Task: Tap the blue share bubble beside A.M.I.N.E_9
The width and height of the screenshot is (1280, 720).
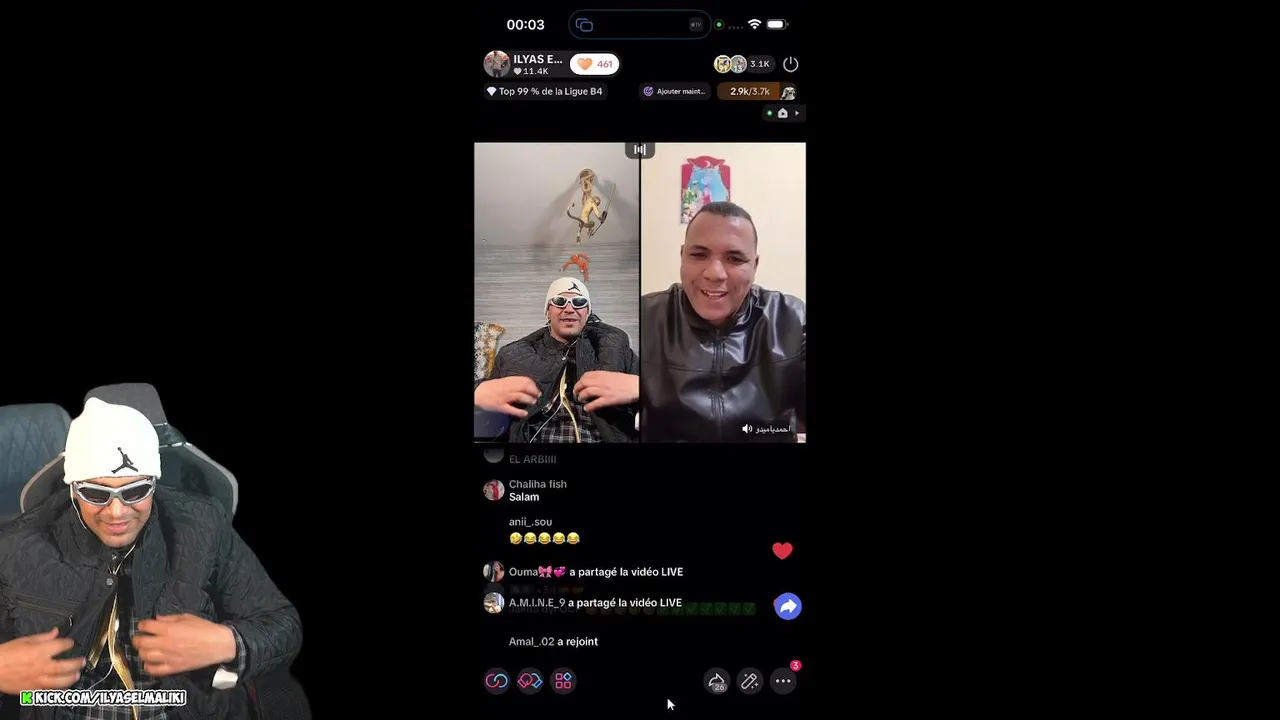Action: click(x=788, y=606)
